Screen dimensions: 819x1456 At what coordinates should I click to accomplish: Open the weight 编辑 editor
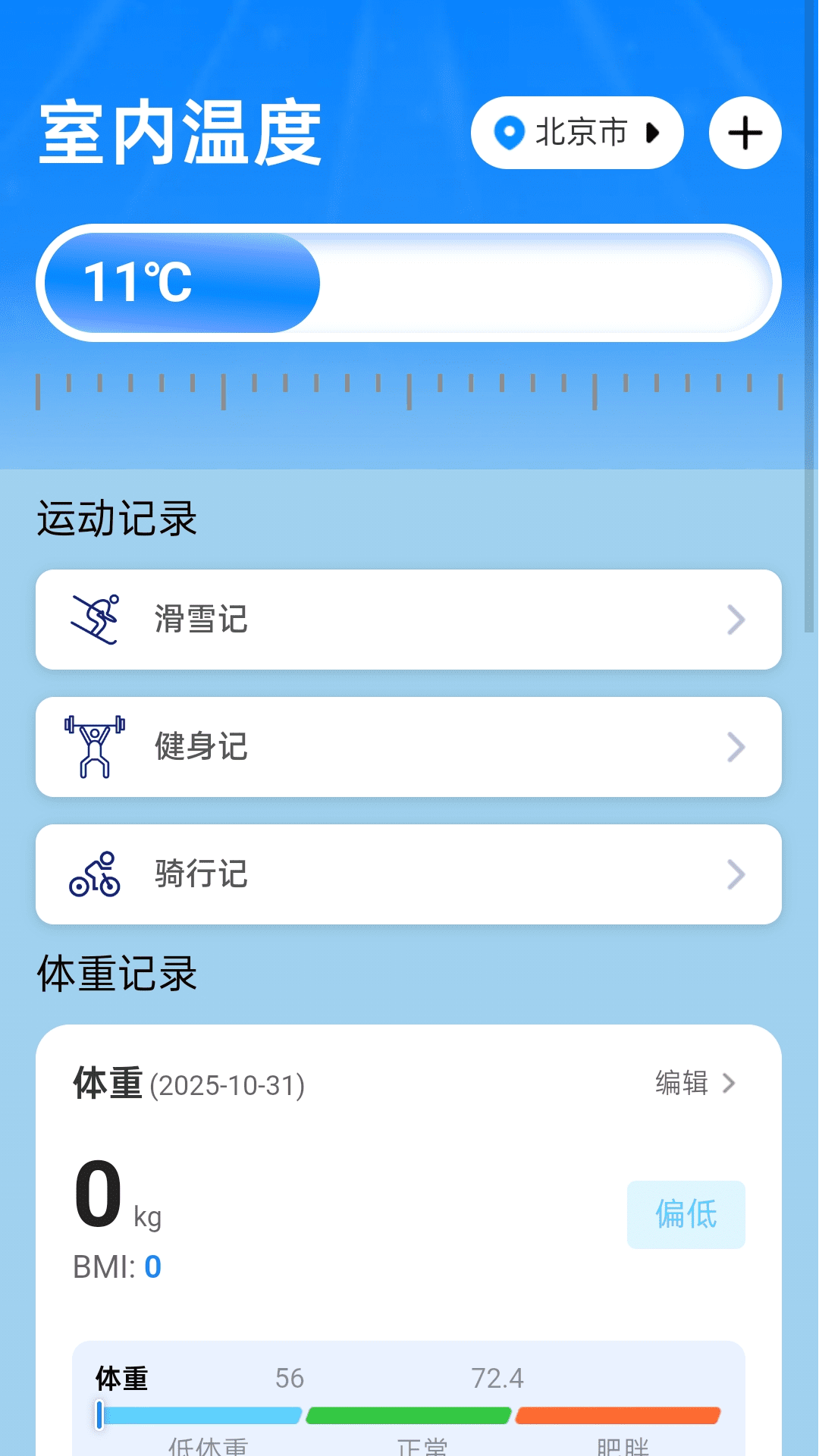(x=681, y=1083)
